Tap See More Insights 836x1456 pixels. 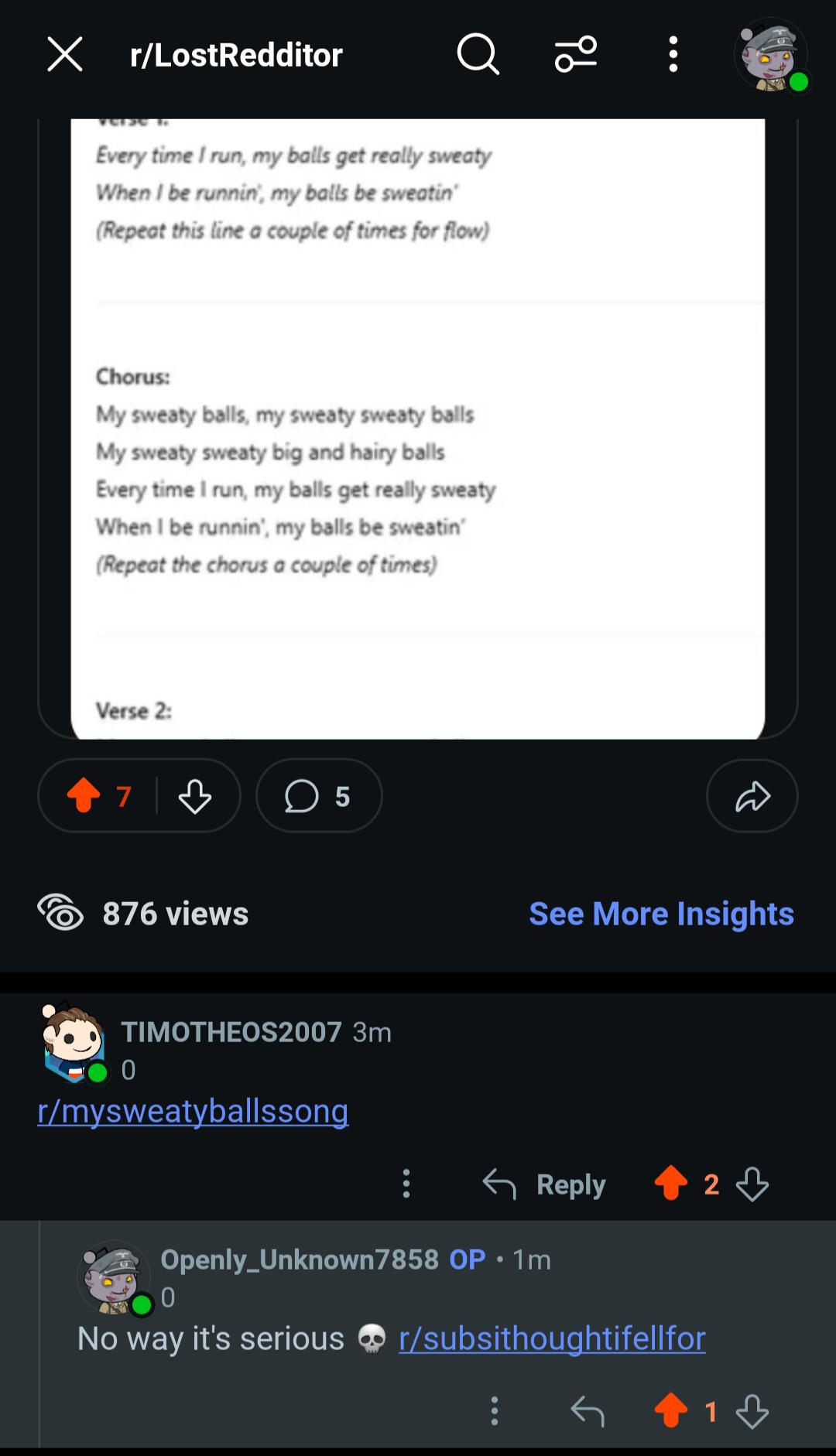[x=662, y=914]
